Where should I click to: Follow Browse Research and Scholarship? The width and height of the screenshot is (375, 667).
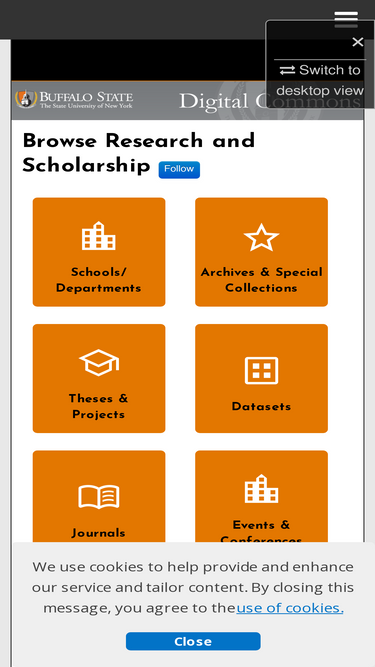pyautogui.click(x=179, y=169)
